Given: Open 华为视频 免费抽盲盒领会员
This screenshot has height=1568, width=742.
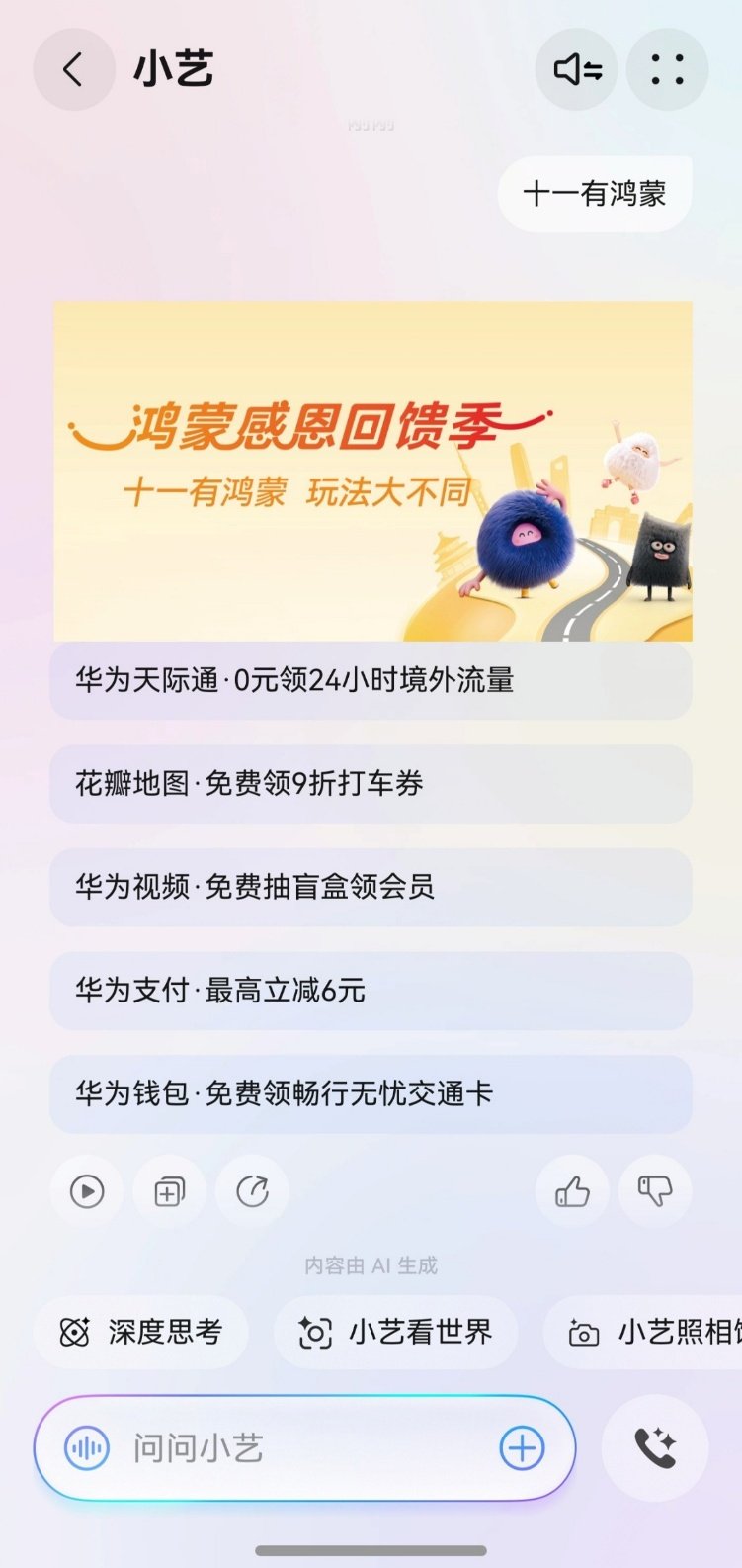Looking at the screenshot, I should pos(371,887).
